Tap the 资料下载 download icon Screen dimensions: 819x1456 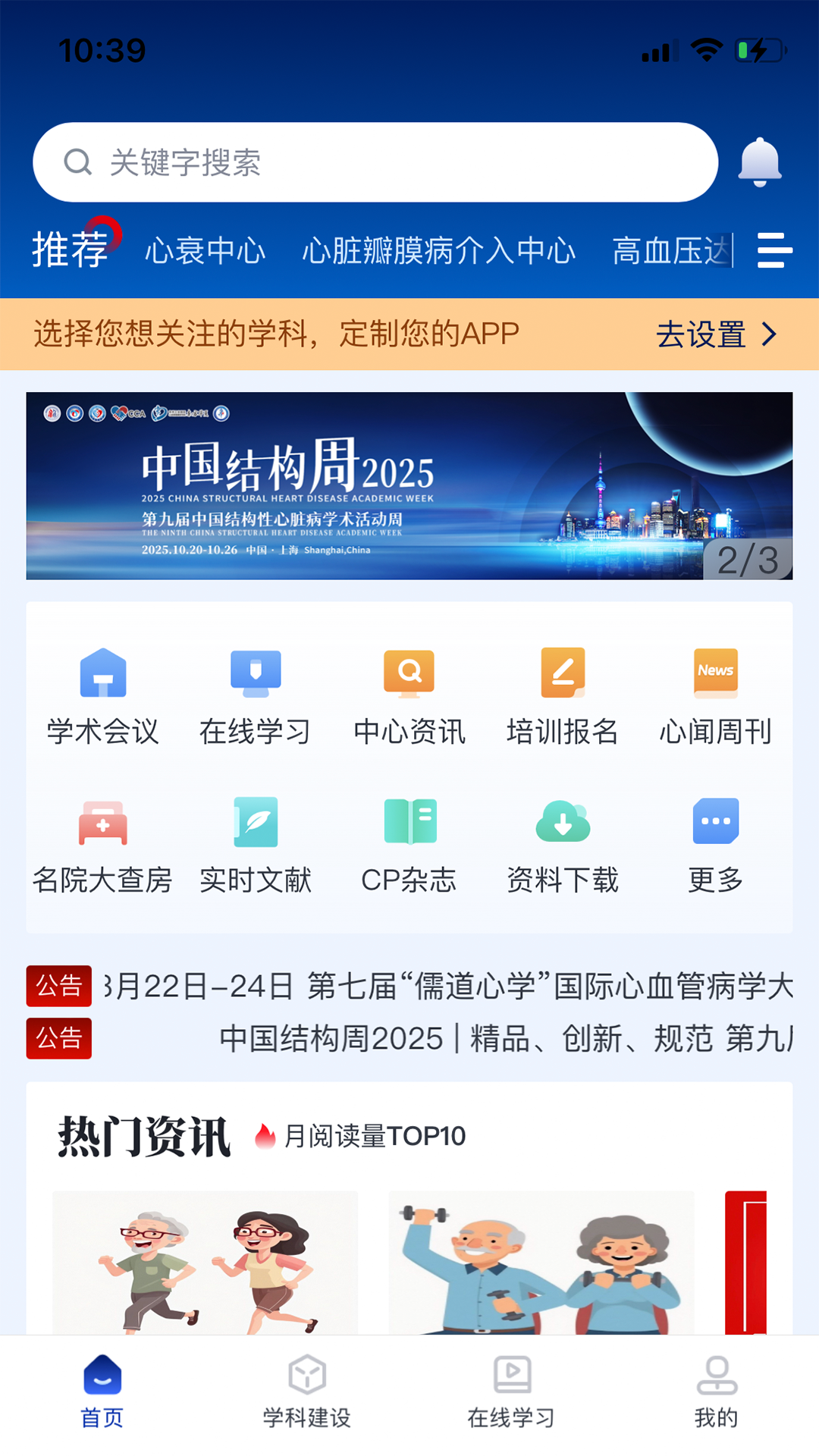pyautogui.click(x=562, y=842)
